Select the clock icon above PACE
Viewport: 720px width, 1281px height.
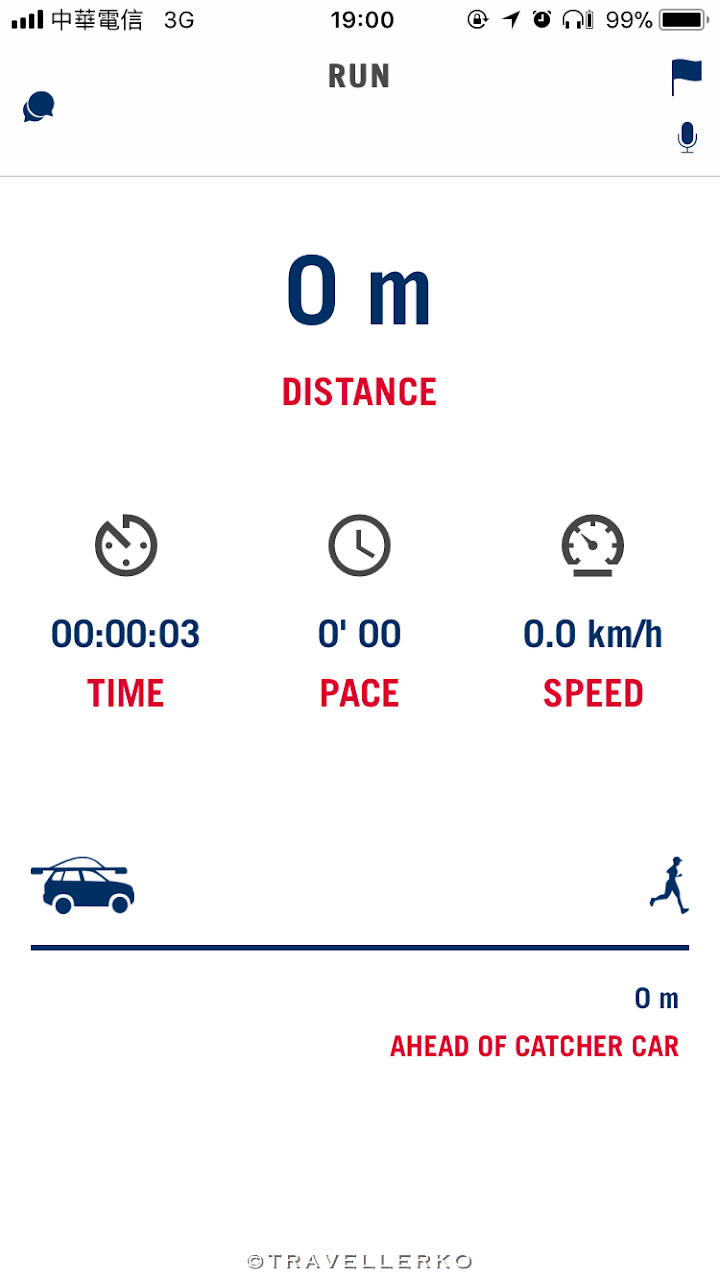[x=359, y=545]
